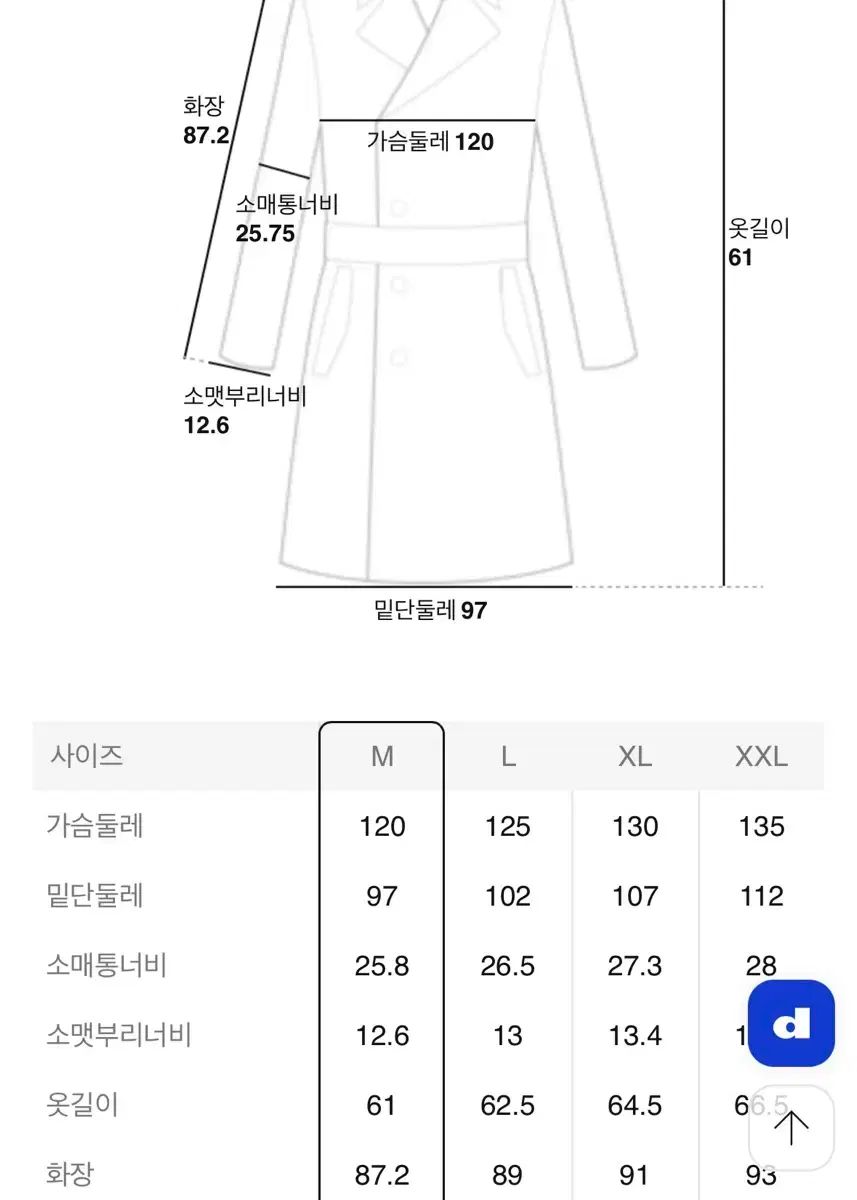Jump back to top with the up arrow

[x=791, y=1129]
